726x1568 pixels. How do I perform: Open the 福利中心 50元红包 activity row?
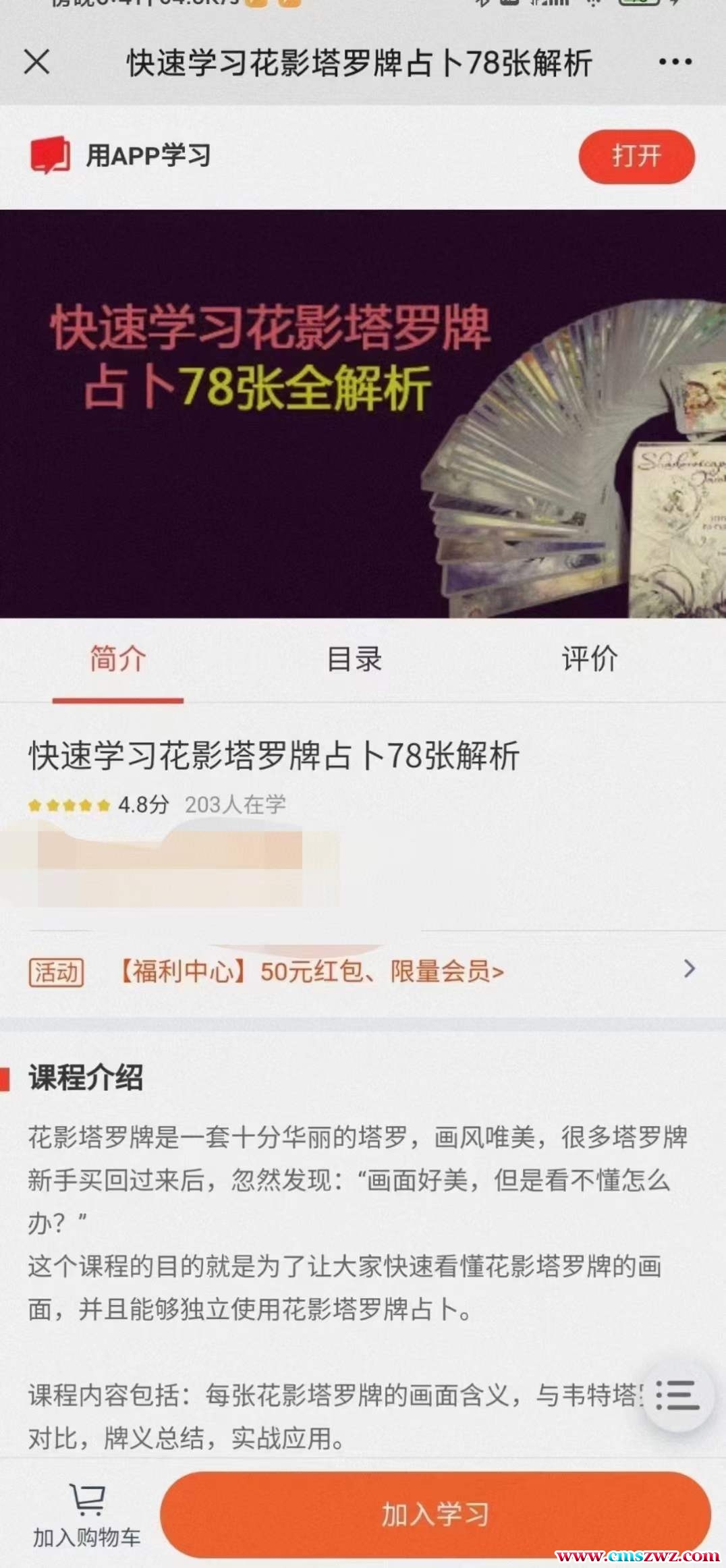[x=363, y=972]
